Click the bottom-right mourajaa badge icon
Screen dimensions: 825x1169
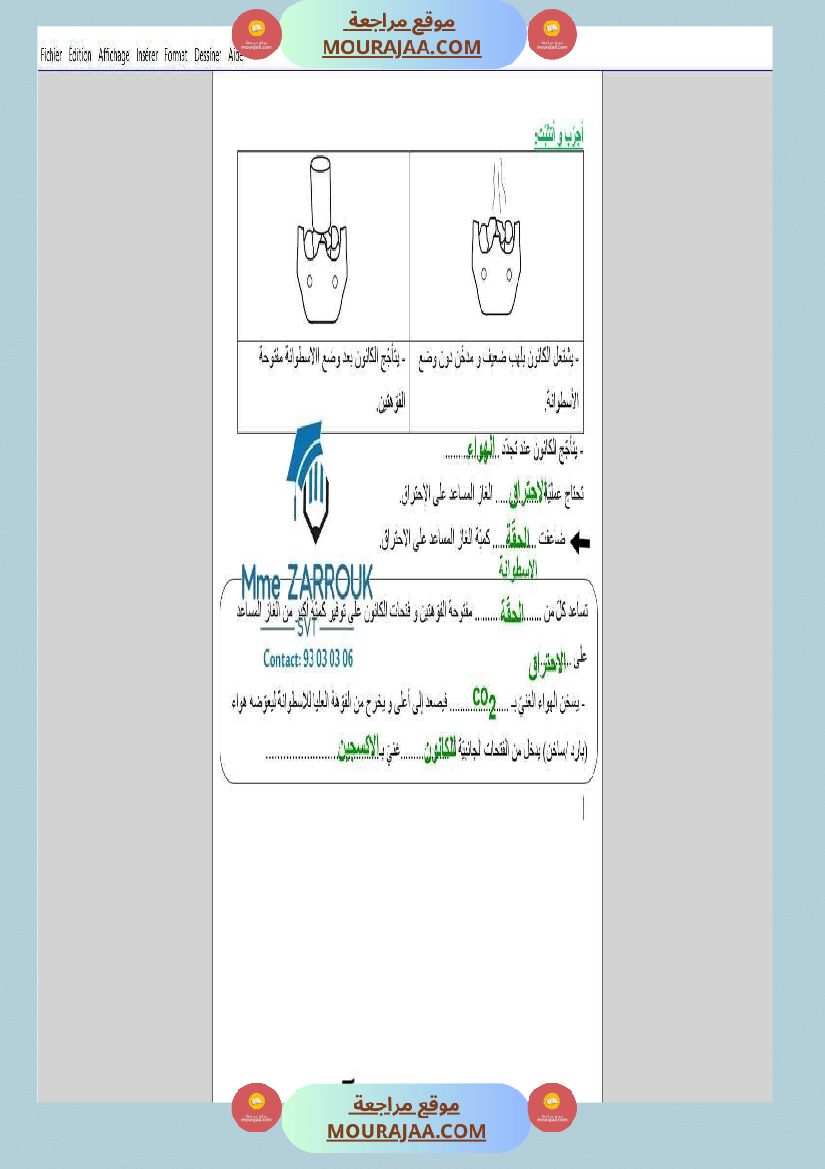tap(552, 1108)
